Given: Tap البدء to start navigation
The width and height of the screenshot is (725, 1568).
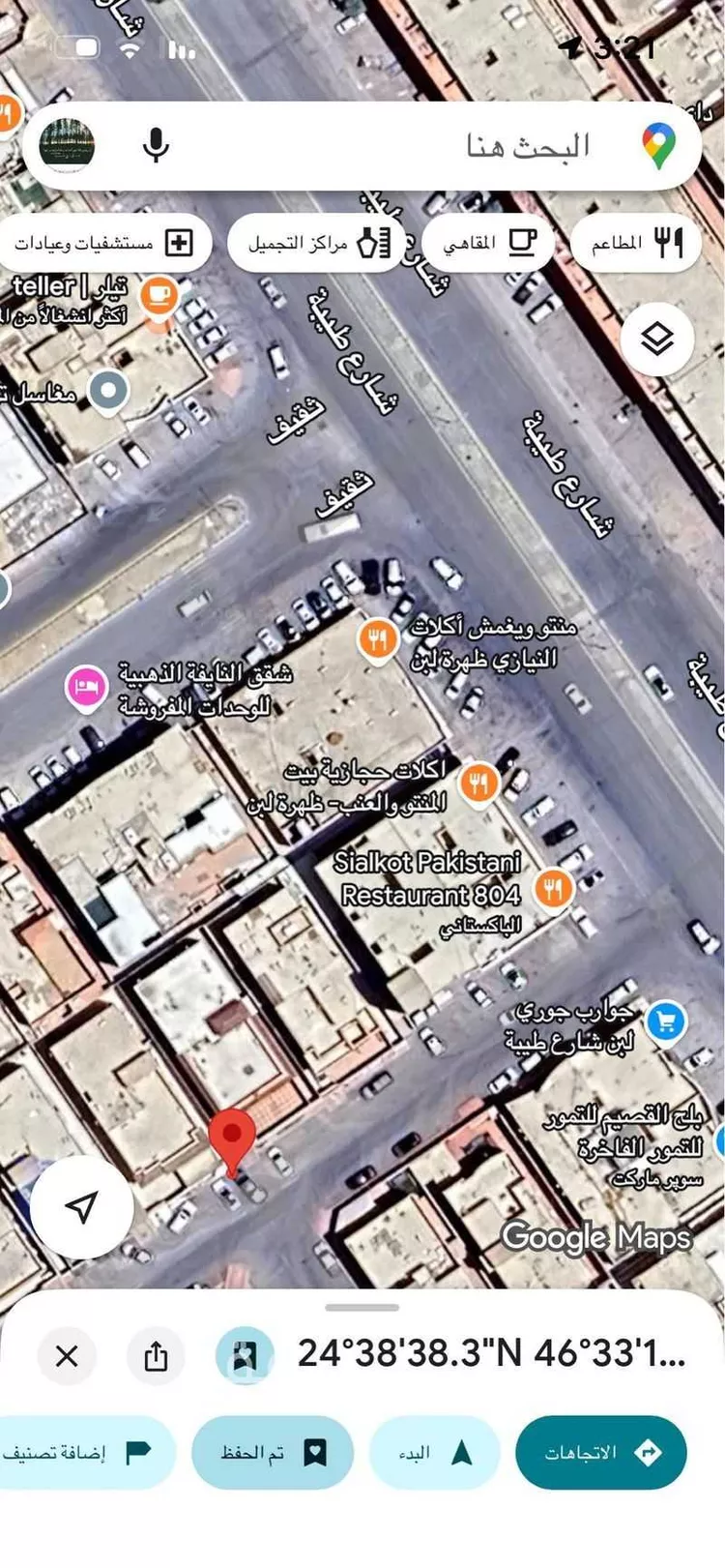Looking at the screenshot, I should pos(435,1451).
